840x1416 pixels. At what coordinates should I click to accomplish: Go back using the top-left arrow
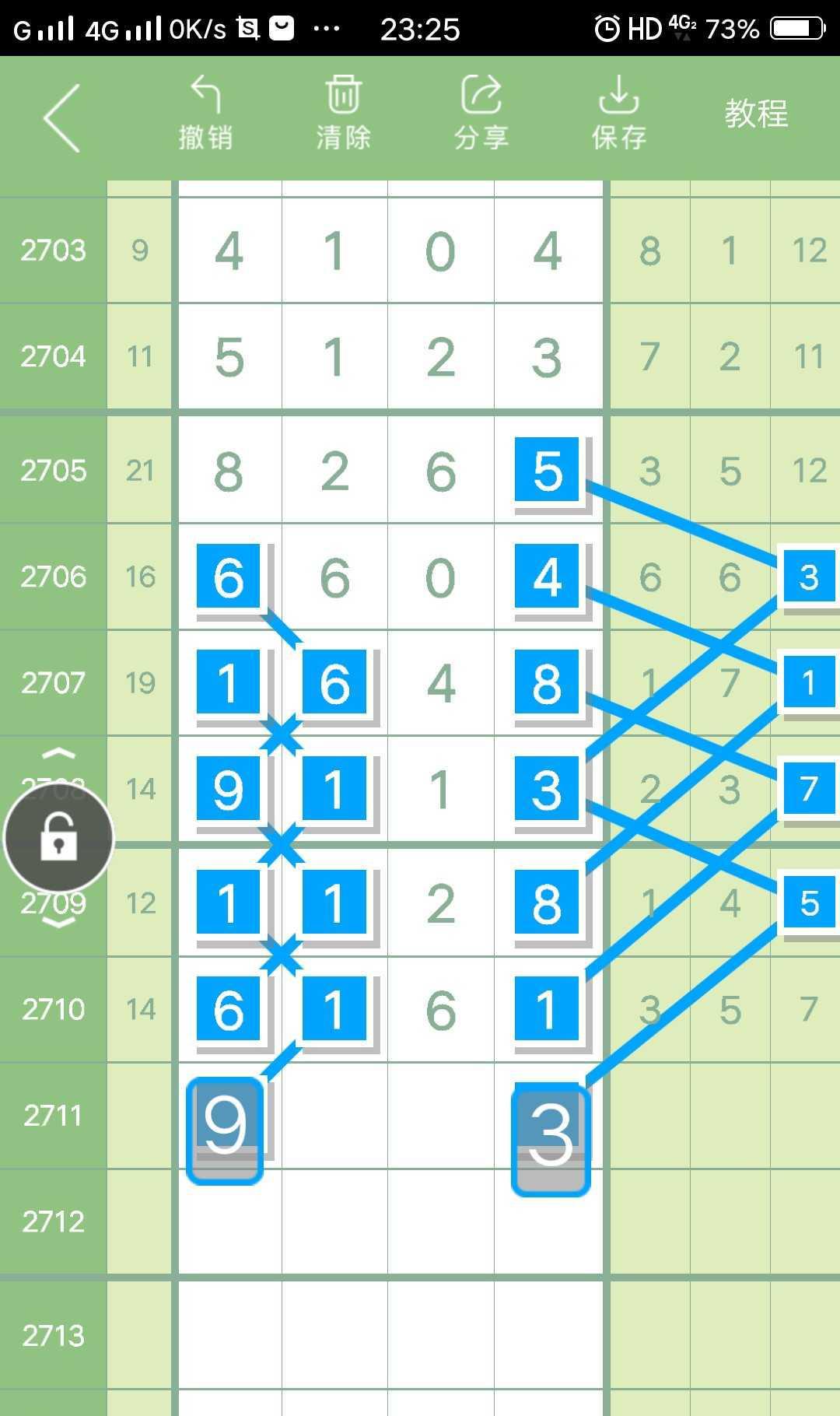(x=62, y=118)
